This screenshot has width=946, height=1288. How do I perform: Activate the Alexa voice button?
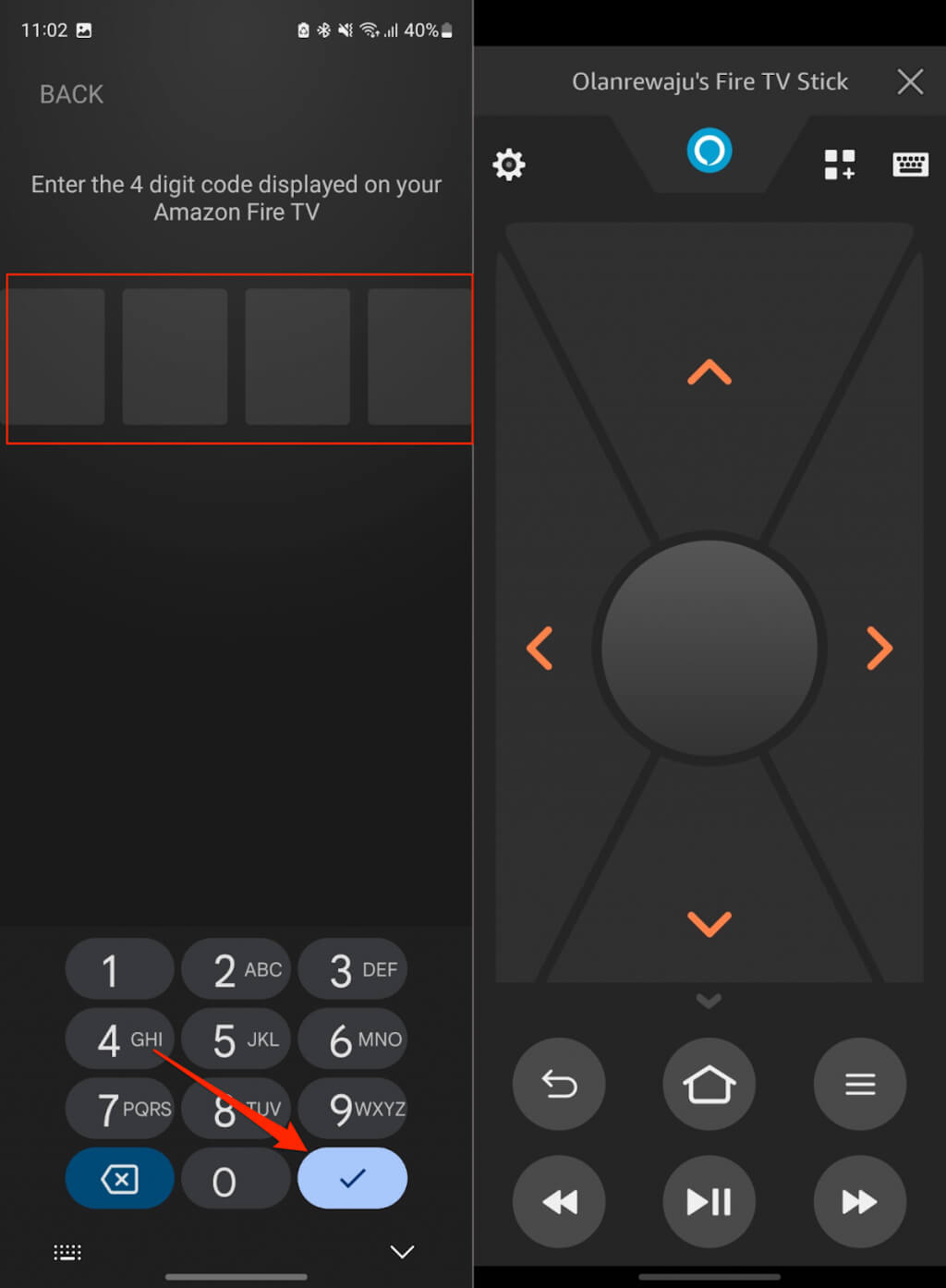[709, 151]
